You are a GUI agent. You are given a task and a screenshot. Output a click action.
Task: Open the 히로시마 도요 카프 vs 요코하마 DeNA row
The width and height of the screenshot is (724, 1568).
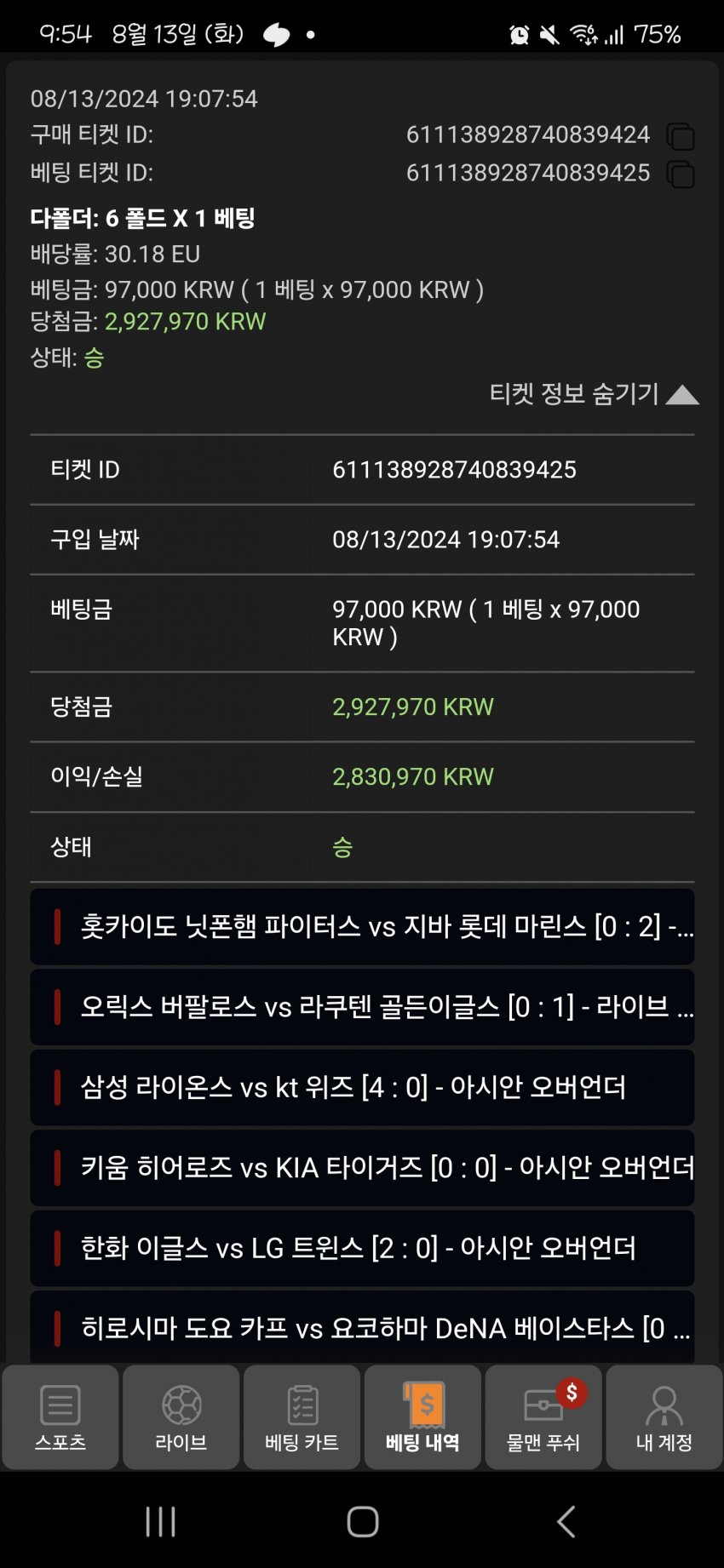click(x=362, y=1326)
